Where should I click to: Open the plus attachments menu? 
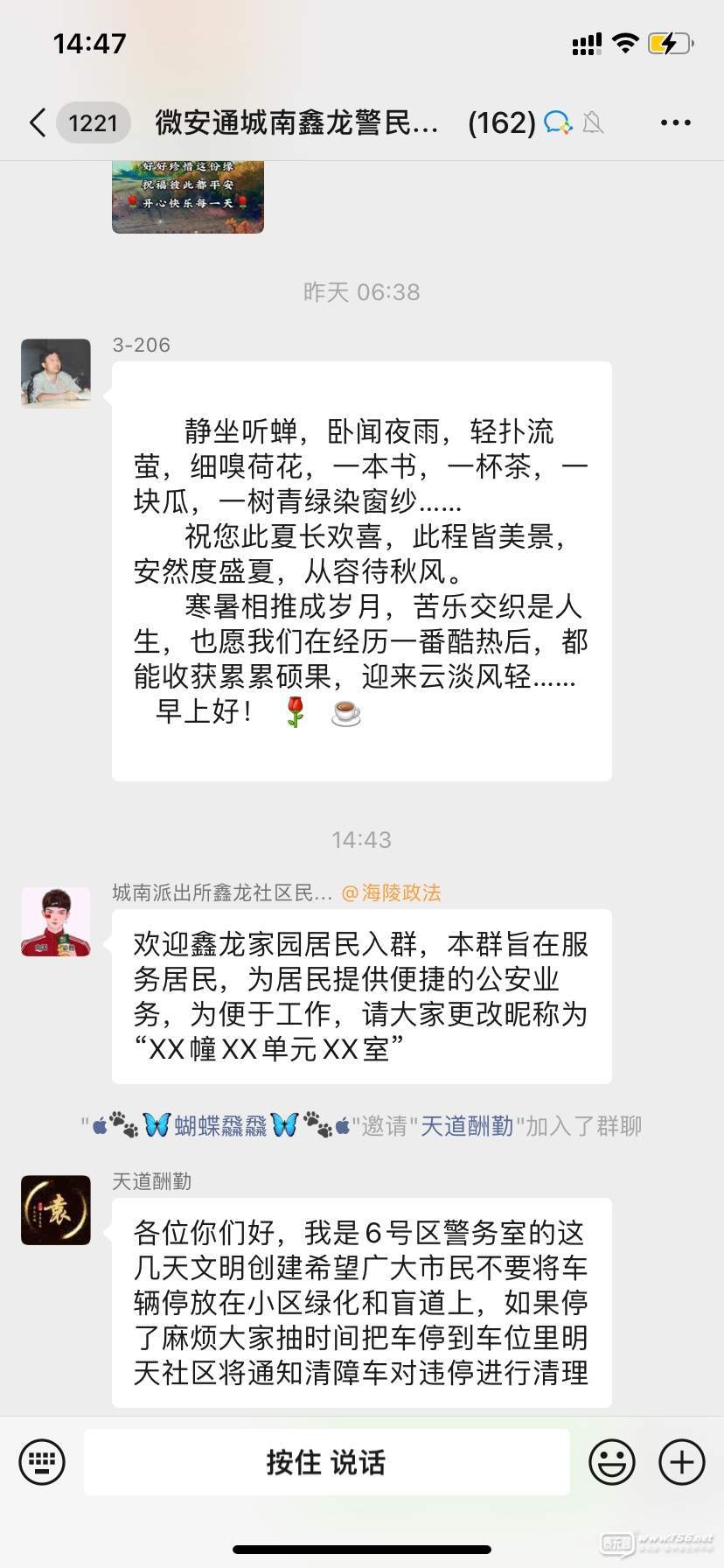[x=681, y=1461]
